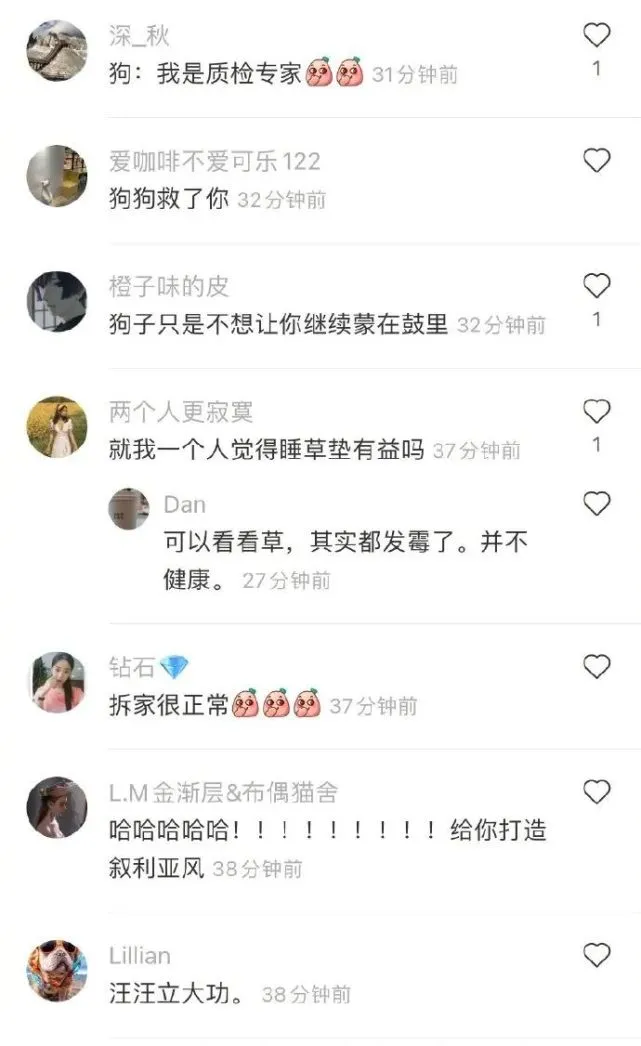This screenshot has height=1046, width=641.
Task: Open Dan's profile avatar
Action: pyautogui.click(x=129, y=508)
